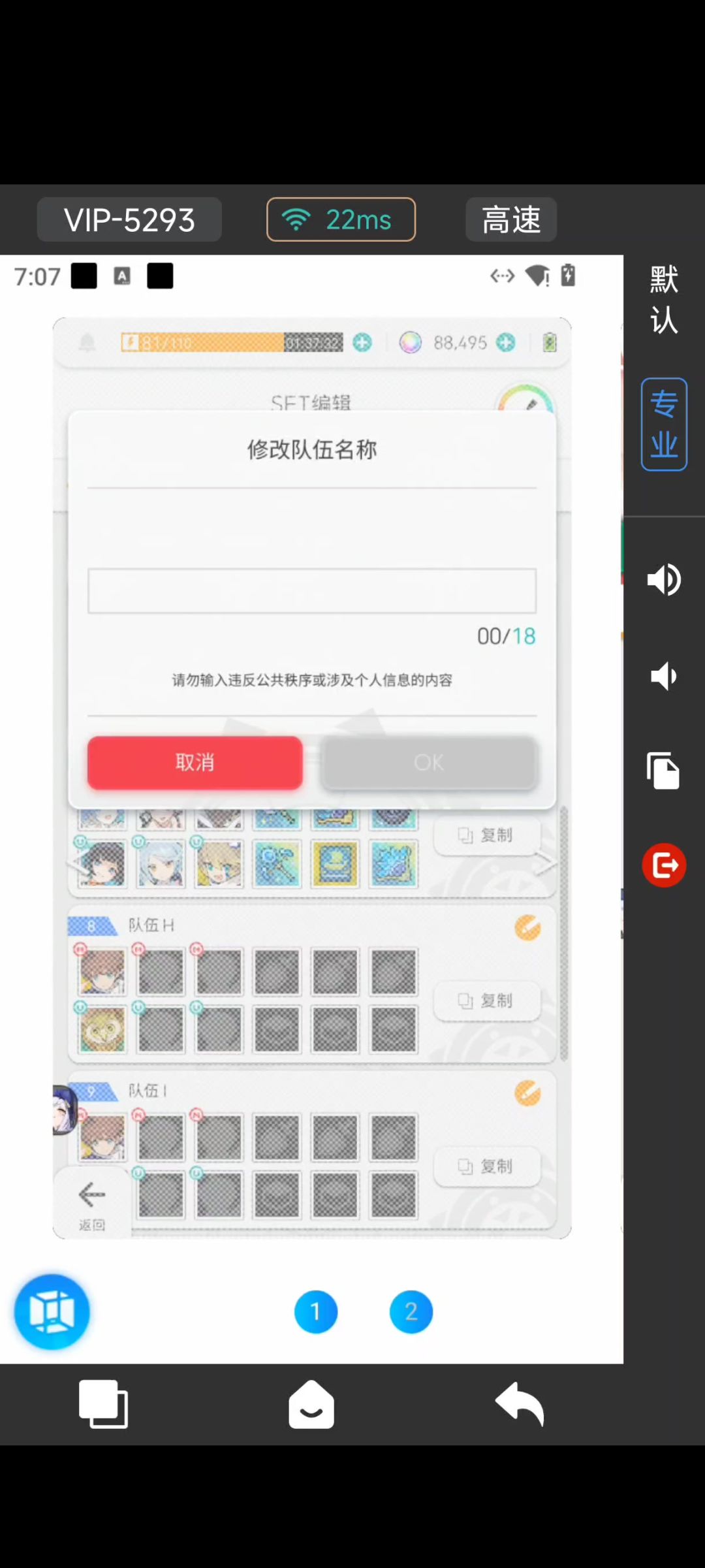Viewport: 705px width, 1568px height.
Task: Switch to screen number 2
Action: [411, 1311]
